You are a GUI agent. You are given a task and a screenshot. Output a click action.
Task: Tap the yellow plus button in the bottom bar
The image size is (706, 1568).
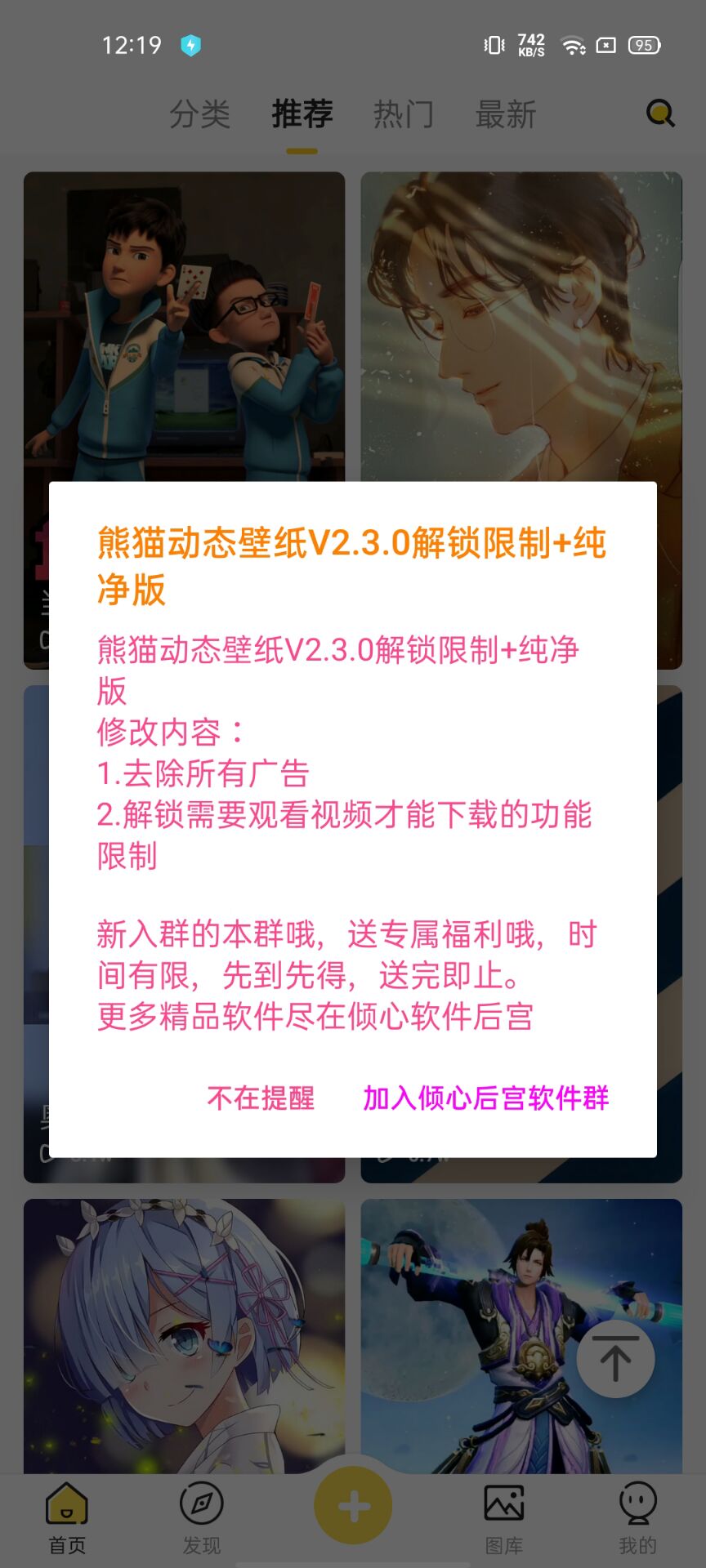(x=353, y=1506)
